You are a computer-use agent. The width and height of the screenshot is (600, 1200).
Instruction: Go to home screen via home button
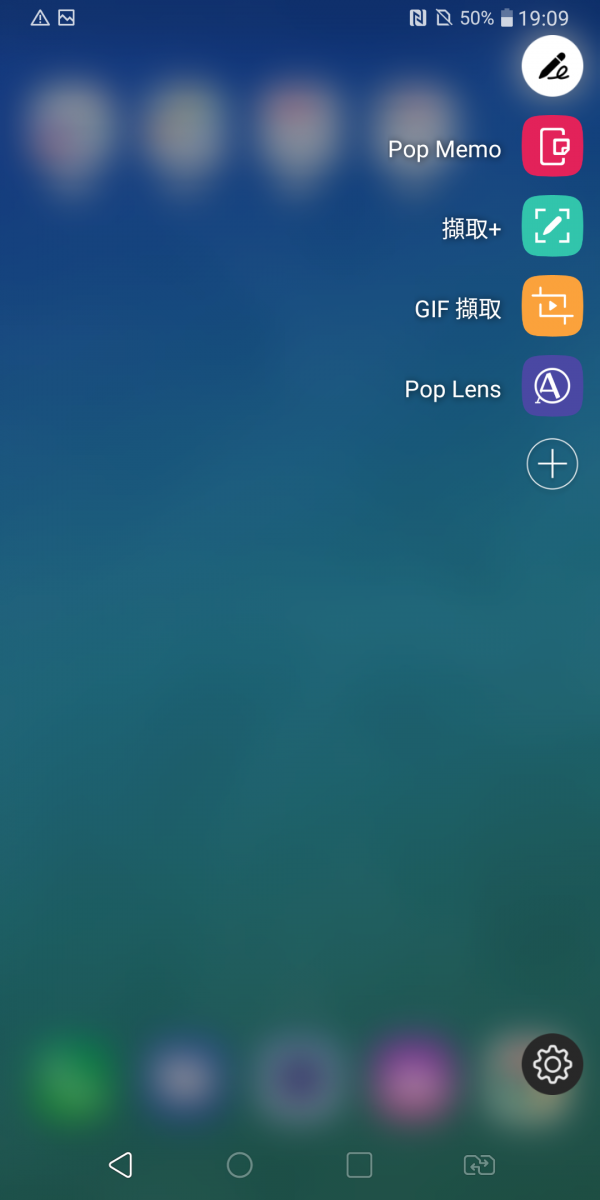coord(240,1164)
